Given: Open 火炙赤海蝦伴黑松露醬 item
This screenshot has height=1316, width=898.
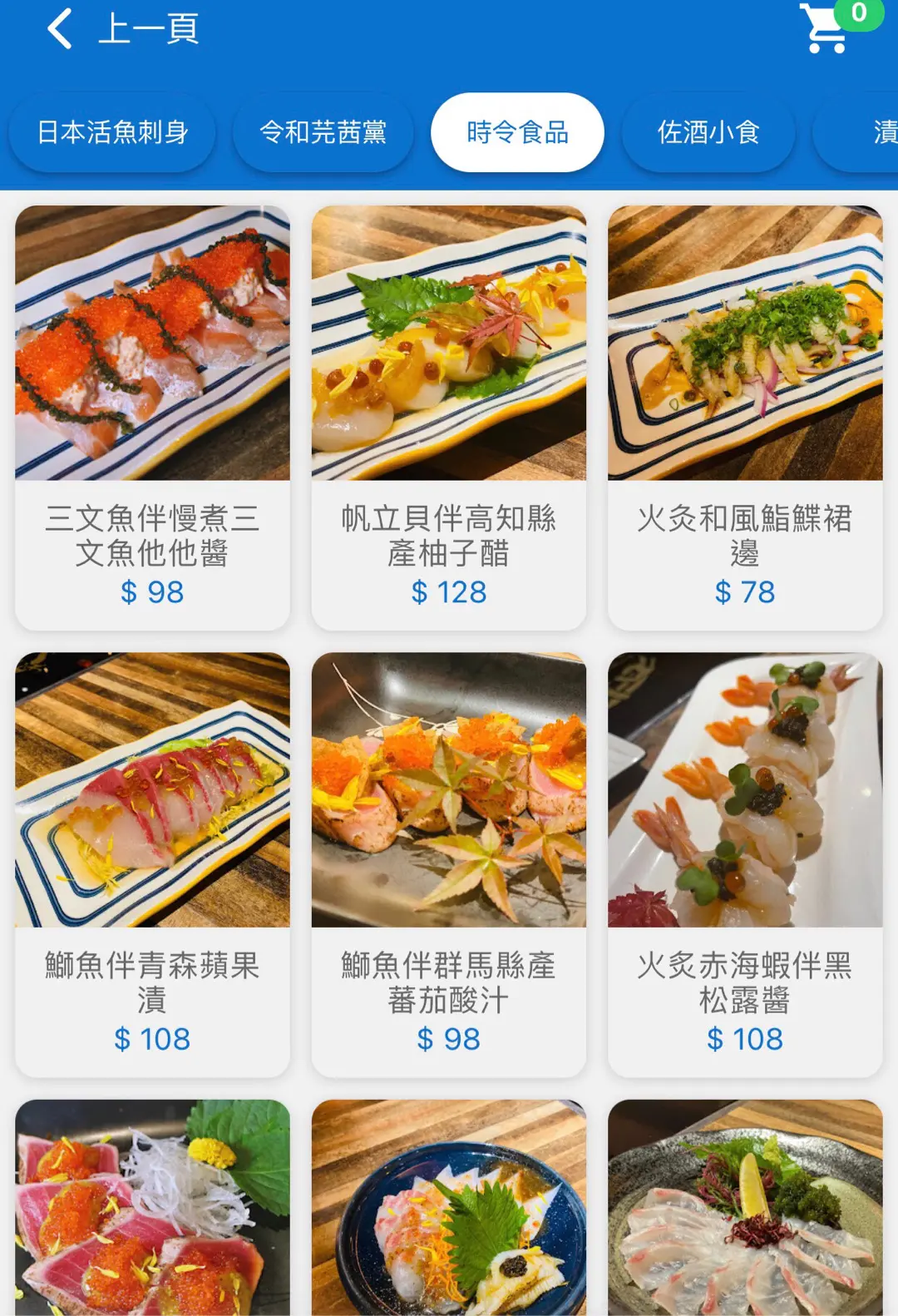Looking at the screenshot, I should 745,863.
